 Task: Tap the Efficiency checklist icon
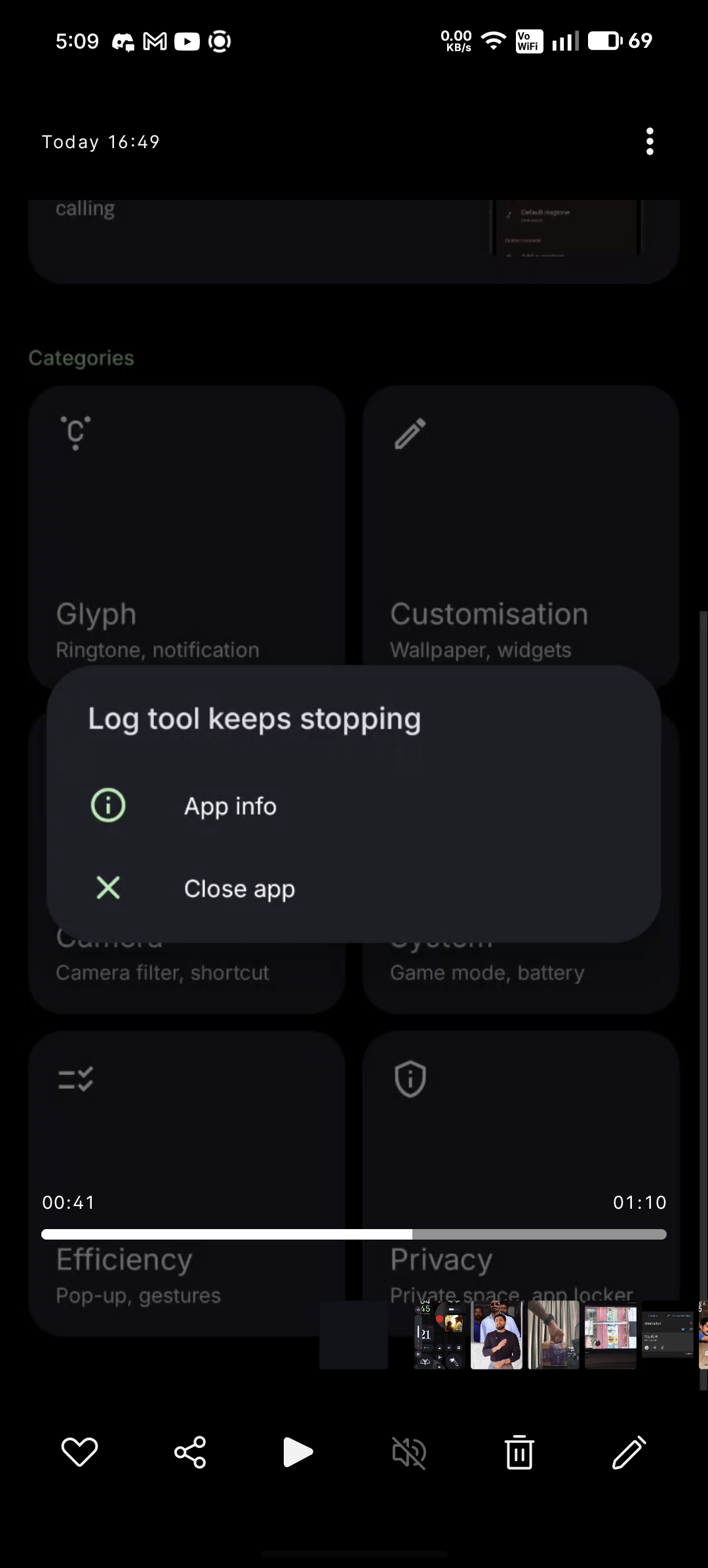click(75, 1078)
